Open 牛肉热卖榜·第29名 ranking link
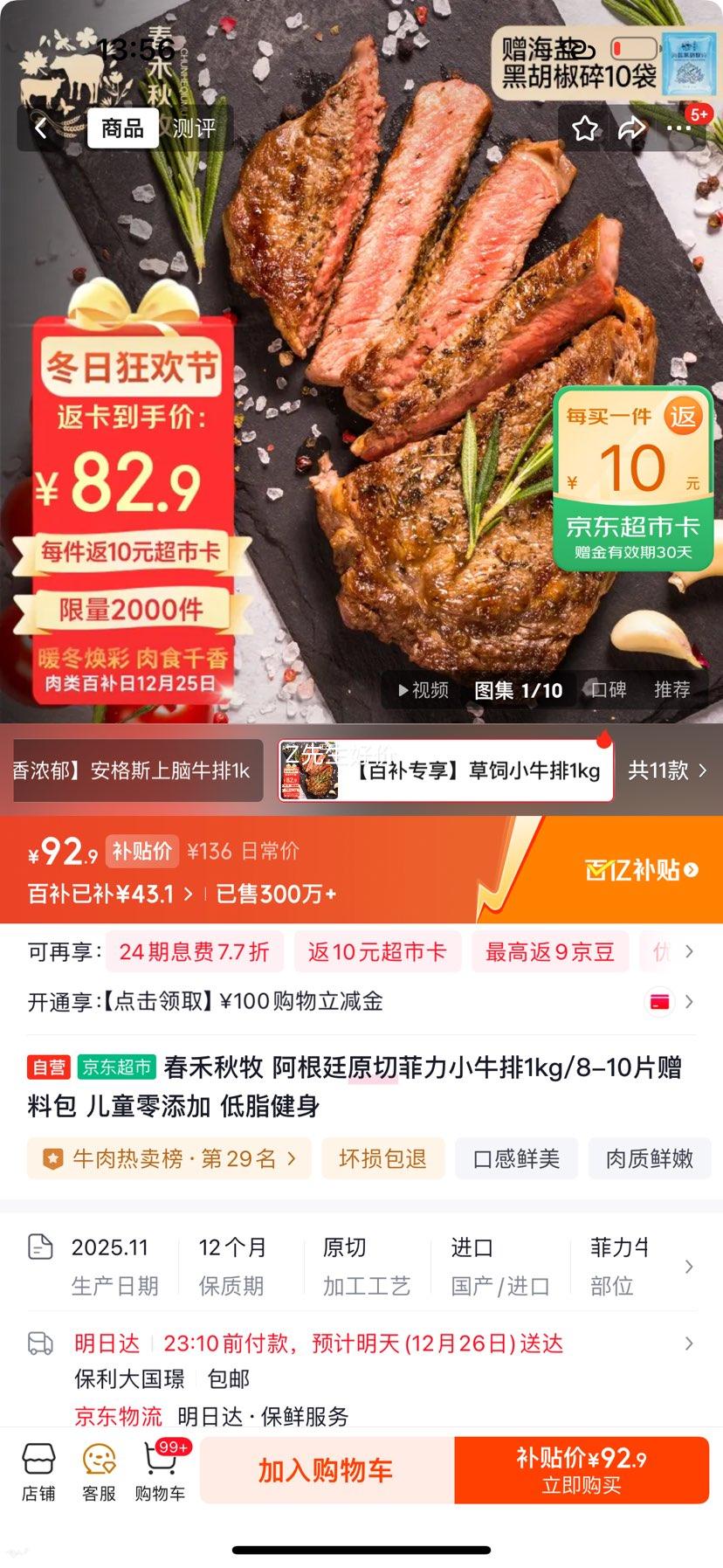This screenshot has width=723, height=1568. [x=169, y=1159]
